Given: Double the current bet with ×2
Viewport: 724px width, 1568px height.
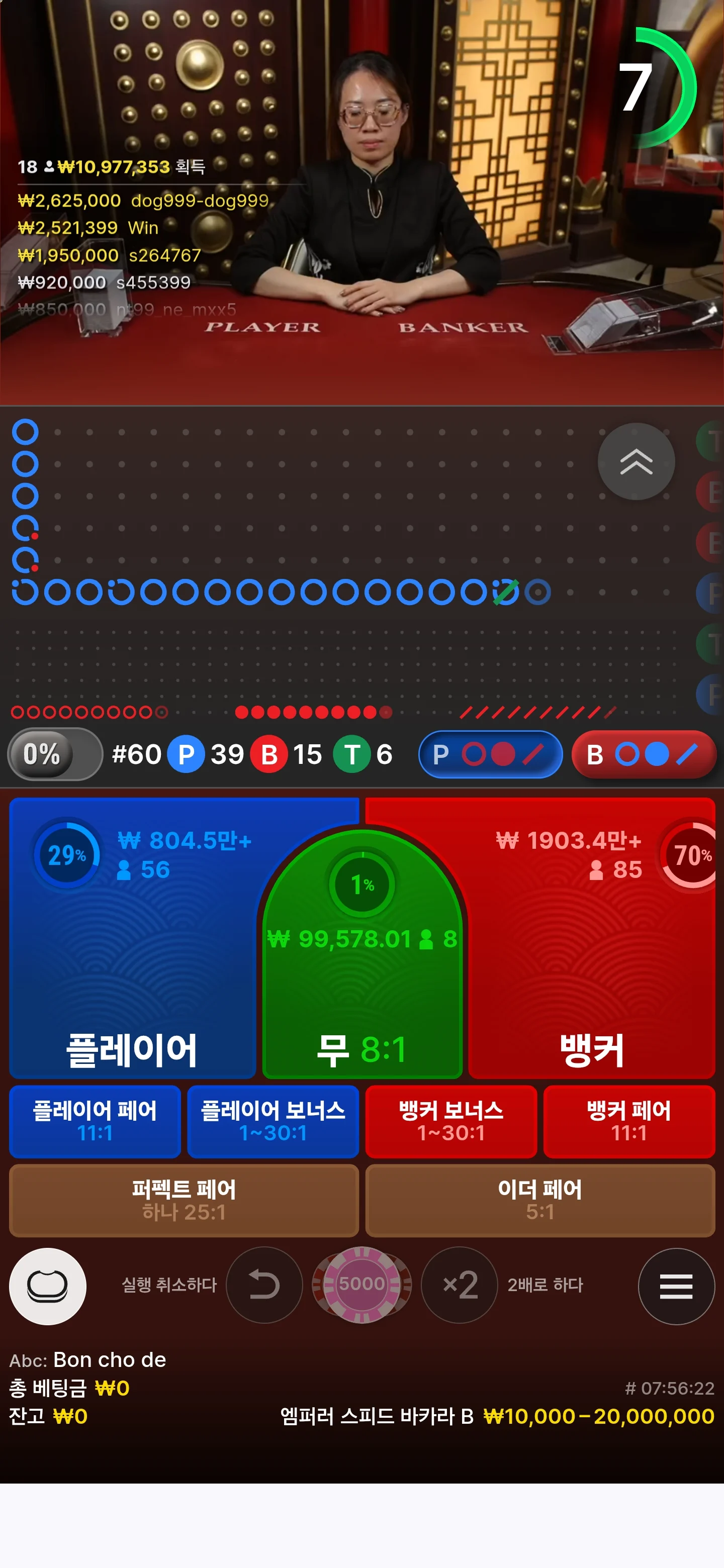Looking at the screenshot, I should tap(460, 1285).
